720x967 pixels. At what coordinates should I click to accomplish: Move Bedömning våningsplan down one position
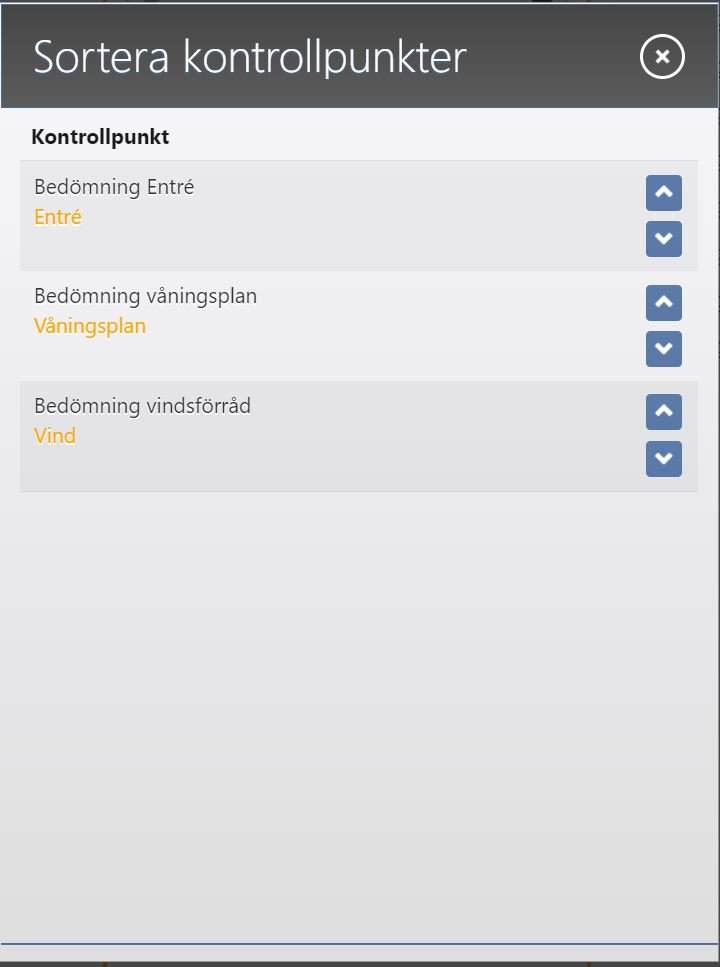tap(663, 349)
